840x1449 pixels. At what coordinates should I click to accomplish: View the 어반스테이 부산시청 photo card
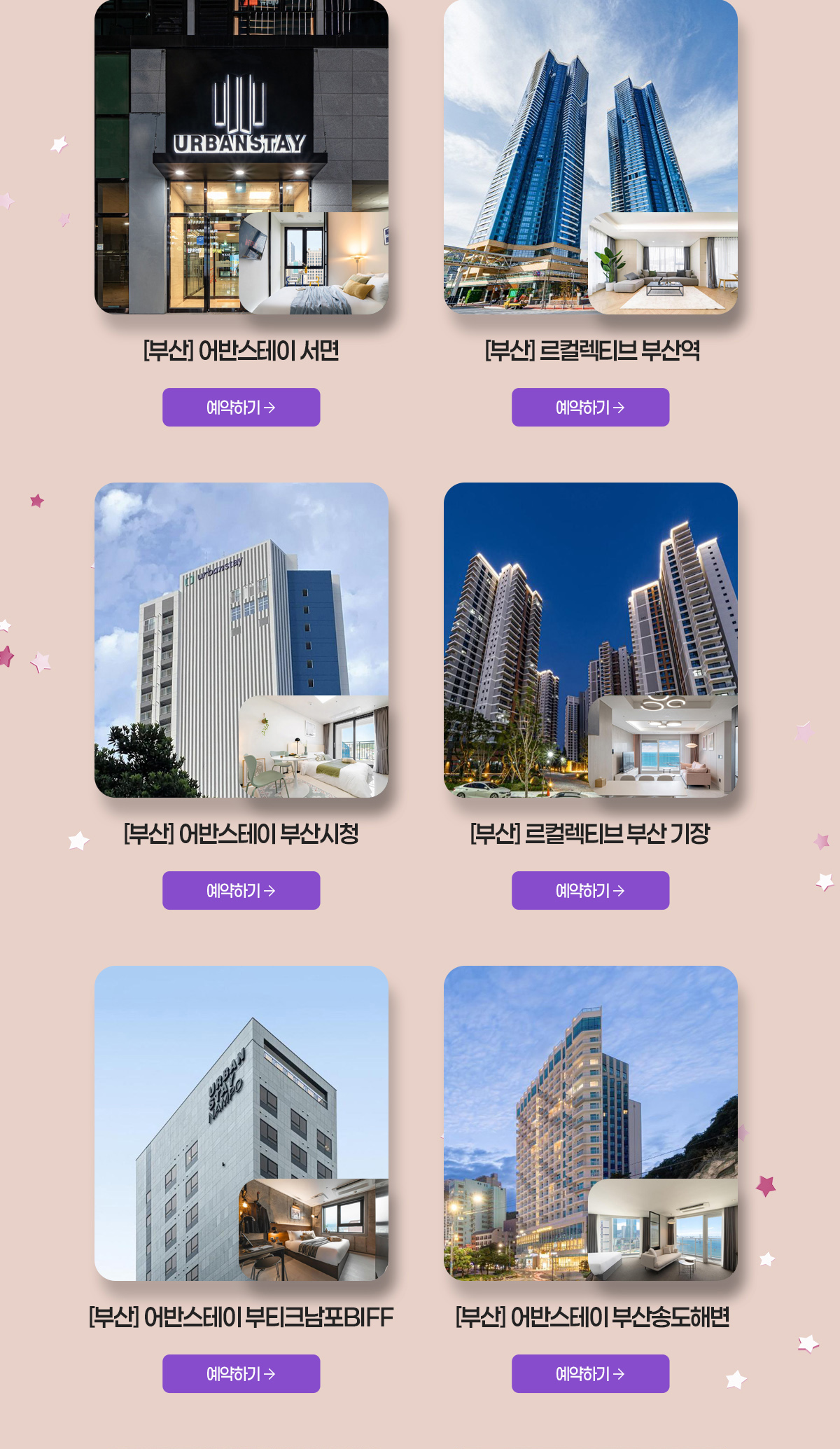coord(241,639)
